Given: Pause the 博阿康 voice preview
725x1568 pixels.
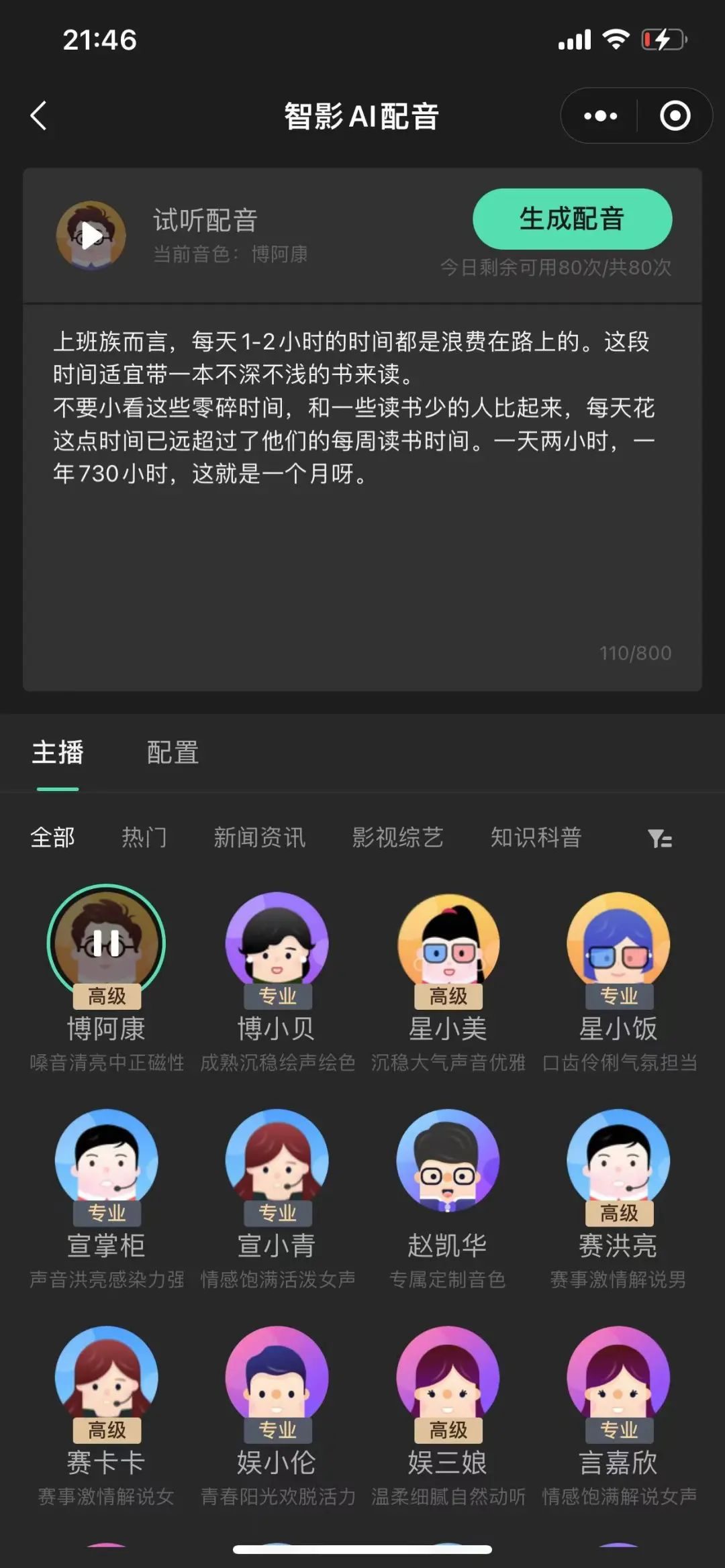Looking at the screenshot, I should 106,943.
